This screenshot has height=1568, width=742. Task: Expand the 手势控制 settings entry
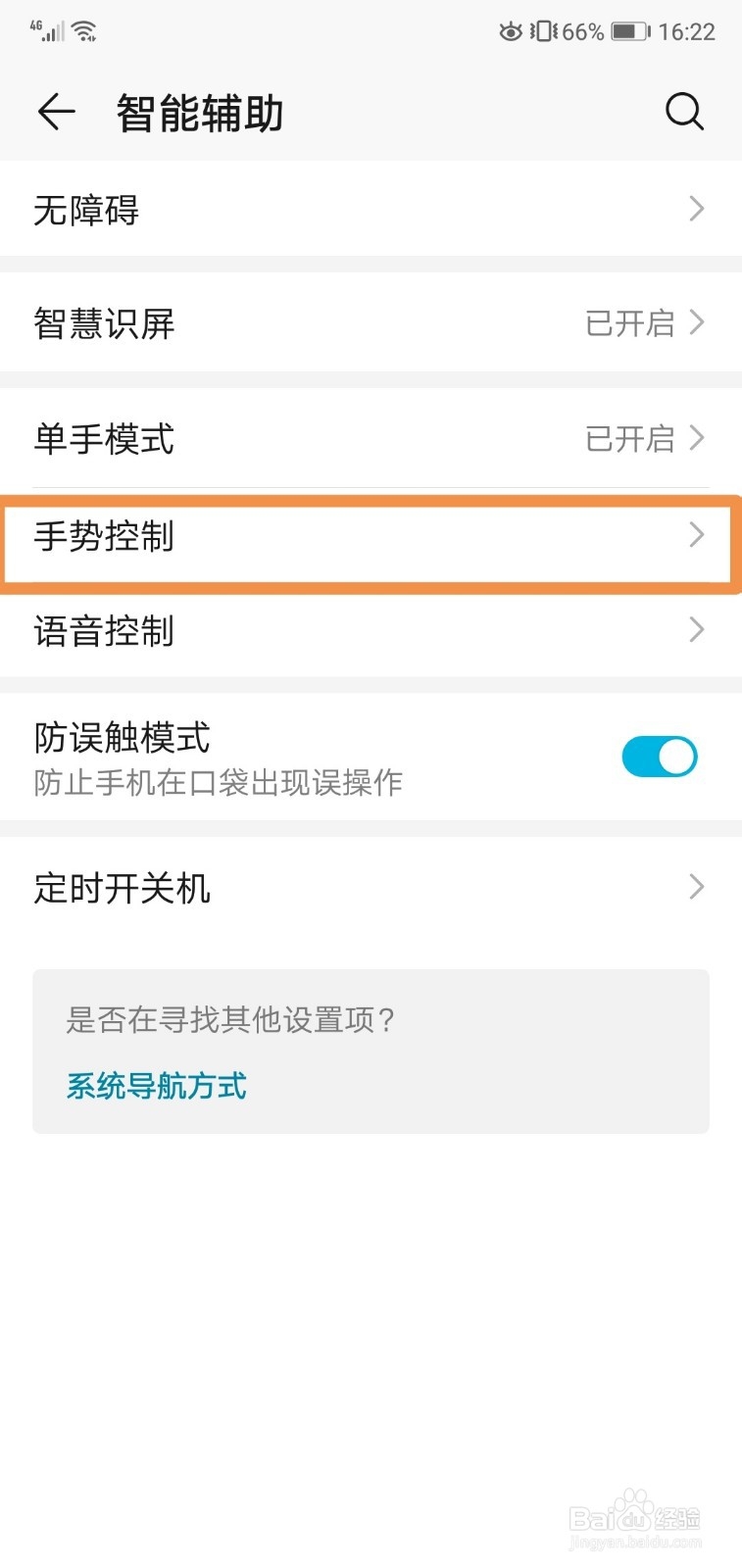click(371, 537)
